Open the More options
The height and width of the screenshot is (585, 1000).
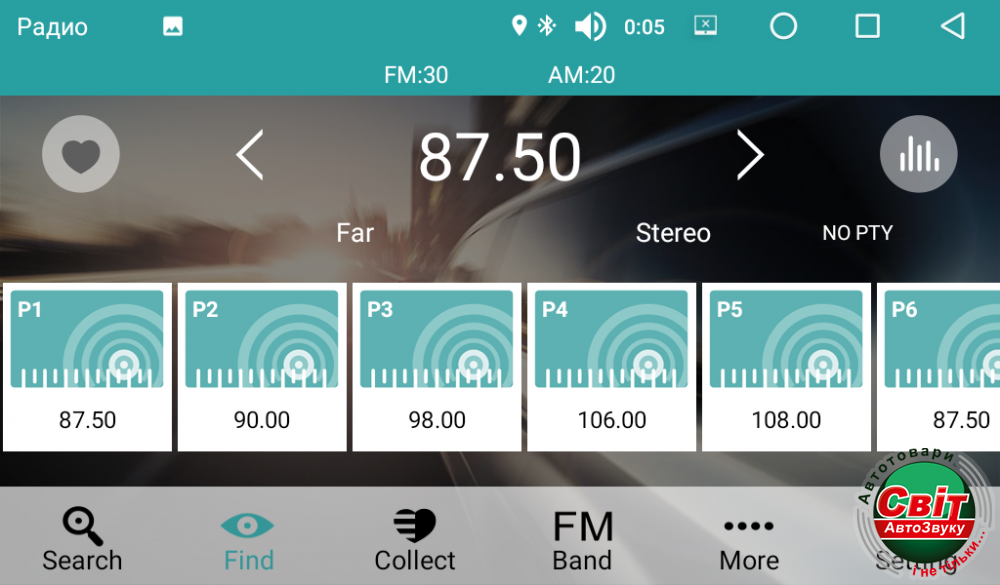tap(749, 540)
